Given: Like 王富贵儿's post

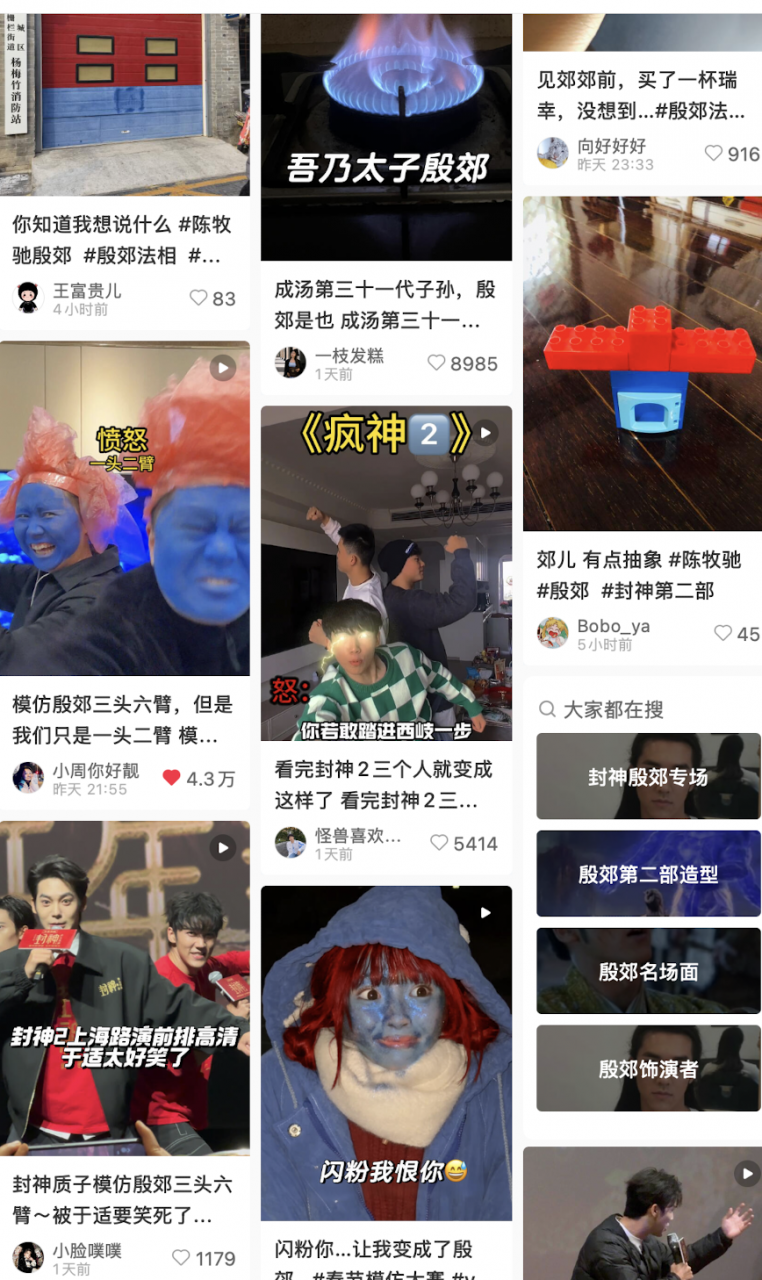Looking at the screenshot, I should tap(198, 298).
